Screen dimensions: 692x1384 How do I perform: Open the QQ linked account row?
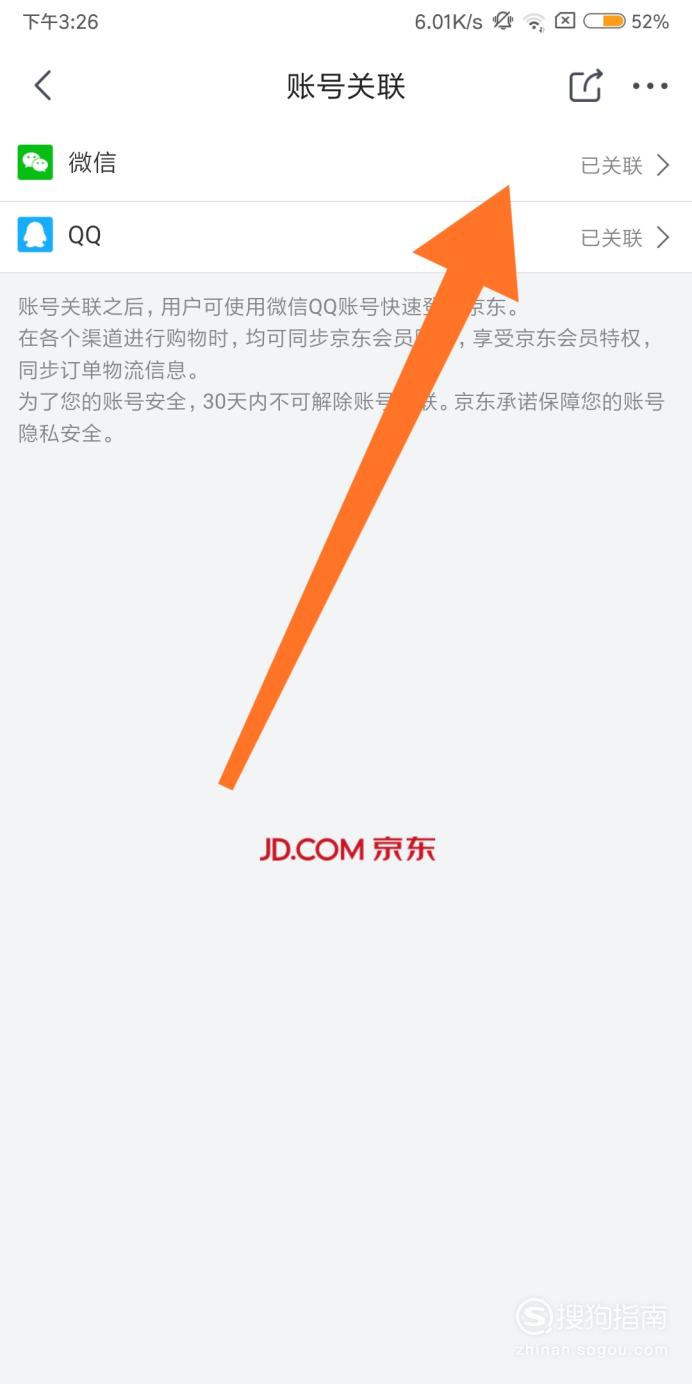tap(346, 237)
